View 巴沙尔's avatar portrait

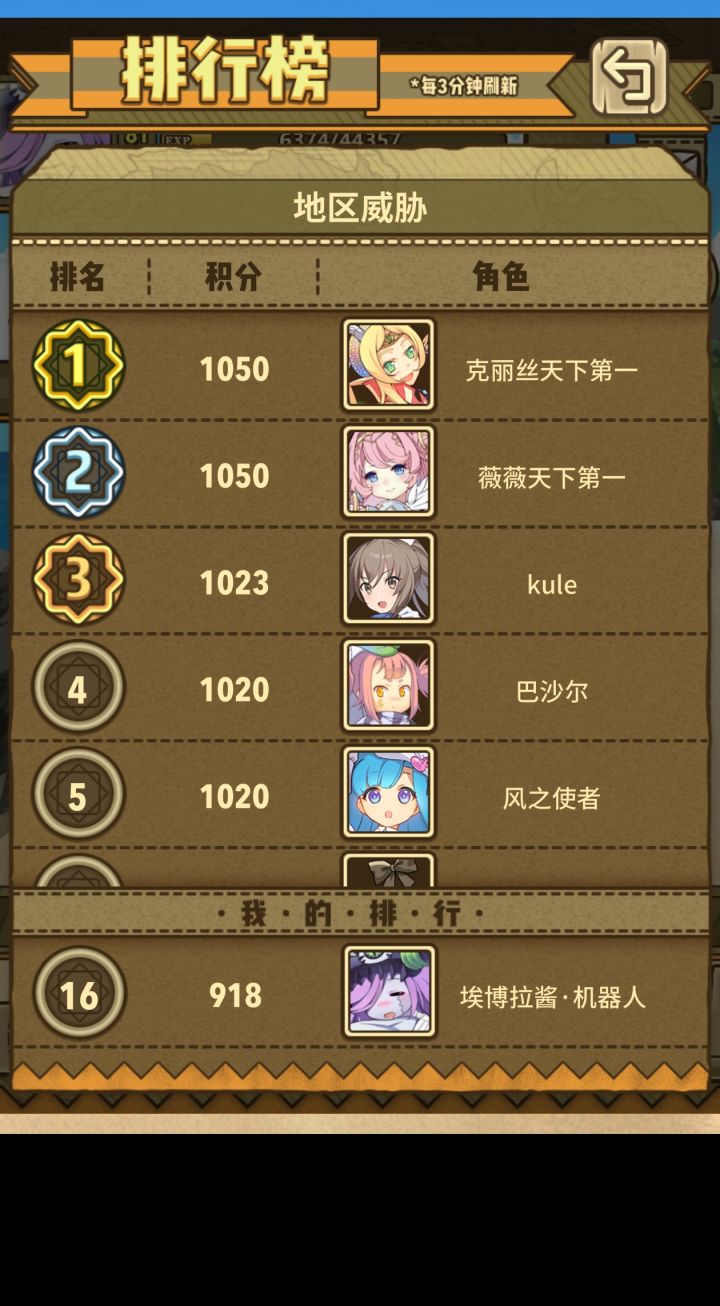point(388,685)
